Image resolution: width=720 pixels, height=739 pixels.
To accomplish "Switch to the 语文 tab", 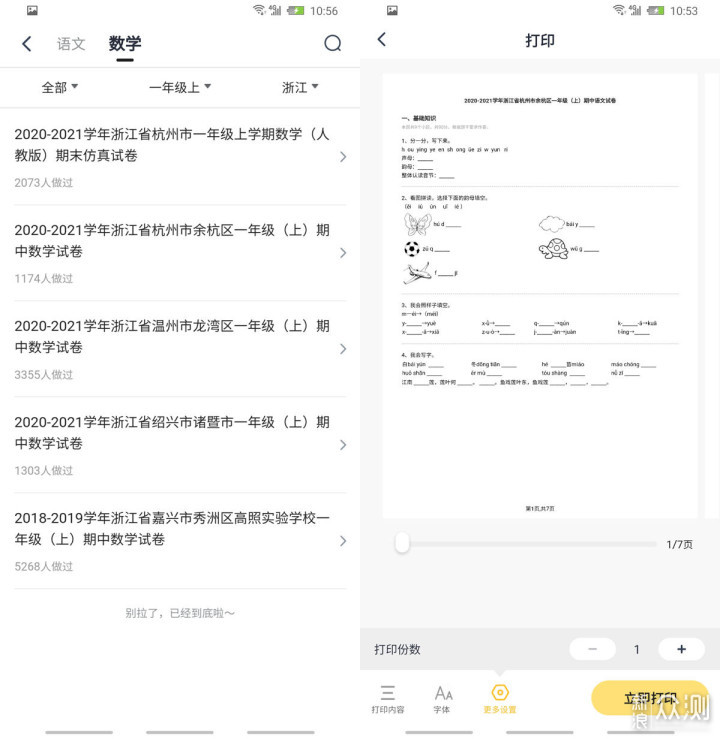I will tap(71, 44).
